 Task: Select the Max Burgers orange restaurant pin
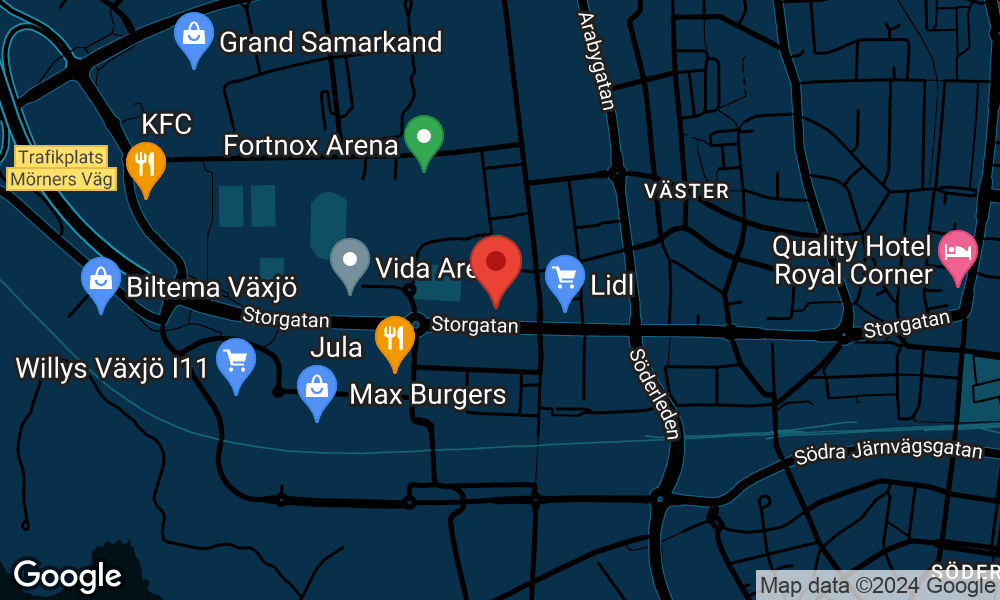pos(395,338)
